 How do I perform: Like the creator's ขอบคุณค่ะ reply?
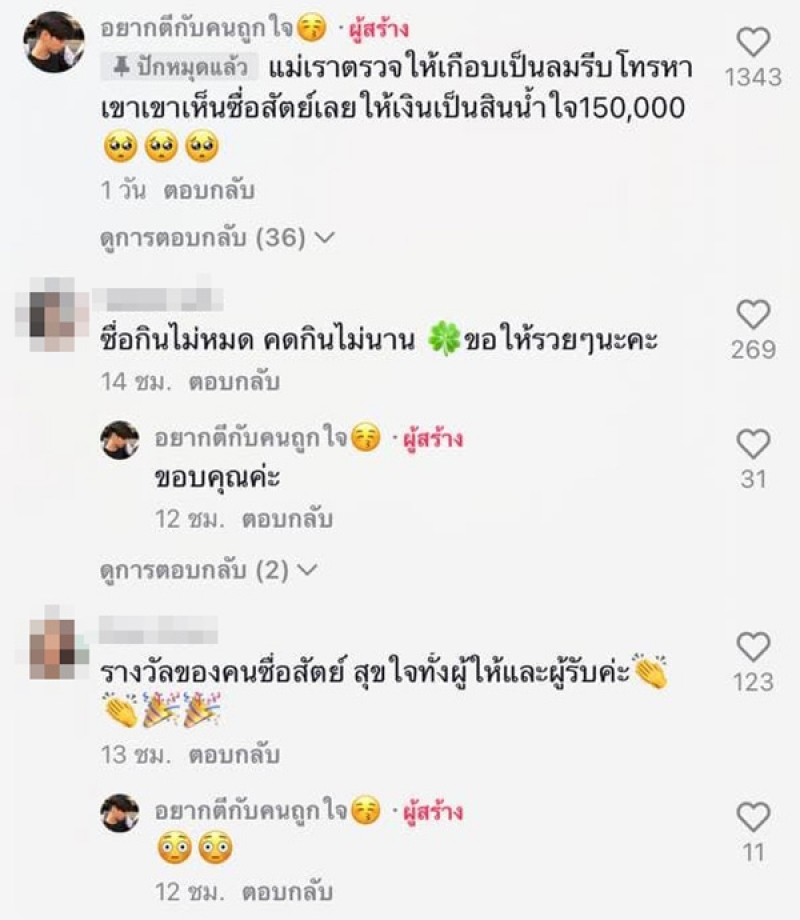[752, 445]
